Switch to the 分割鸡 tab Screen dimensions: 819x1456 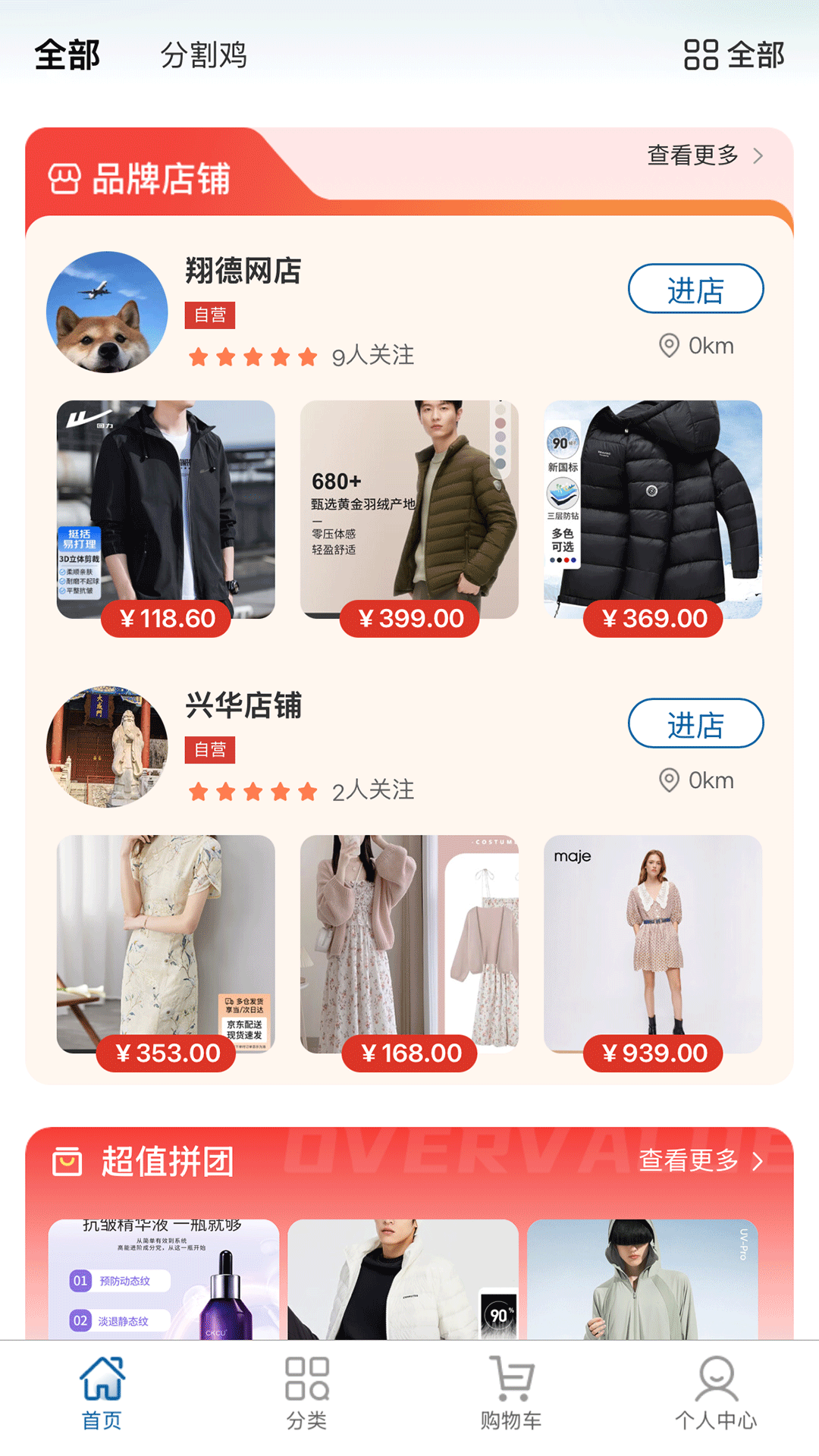(205, 55)
